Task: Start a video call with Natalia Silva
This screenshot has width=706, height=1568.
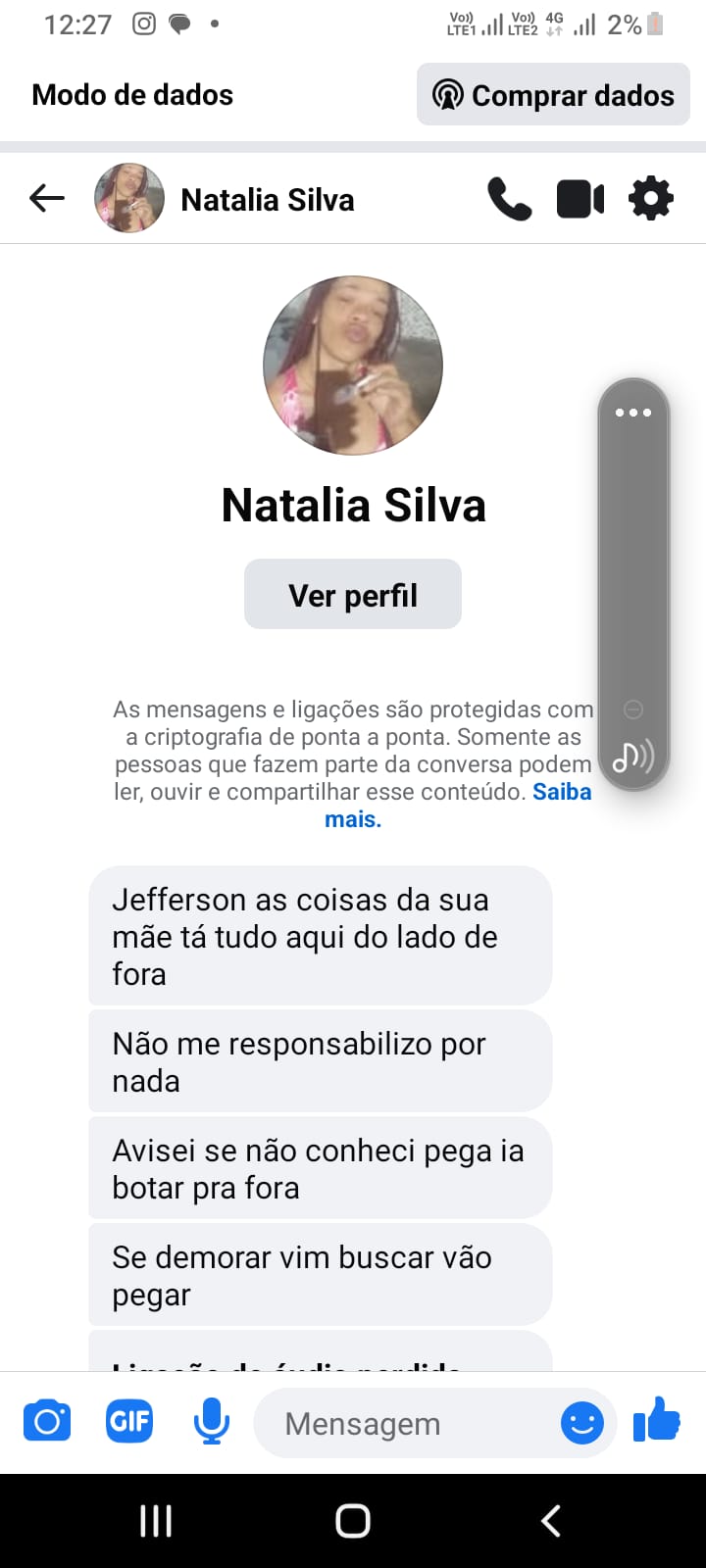Action: pyautogui.click(x=580, y=199)
